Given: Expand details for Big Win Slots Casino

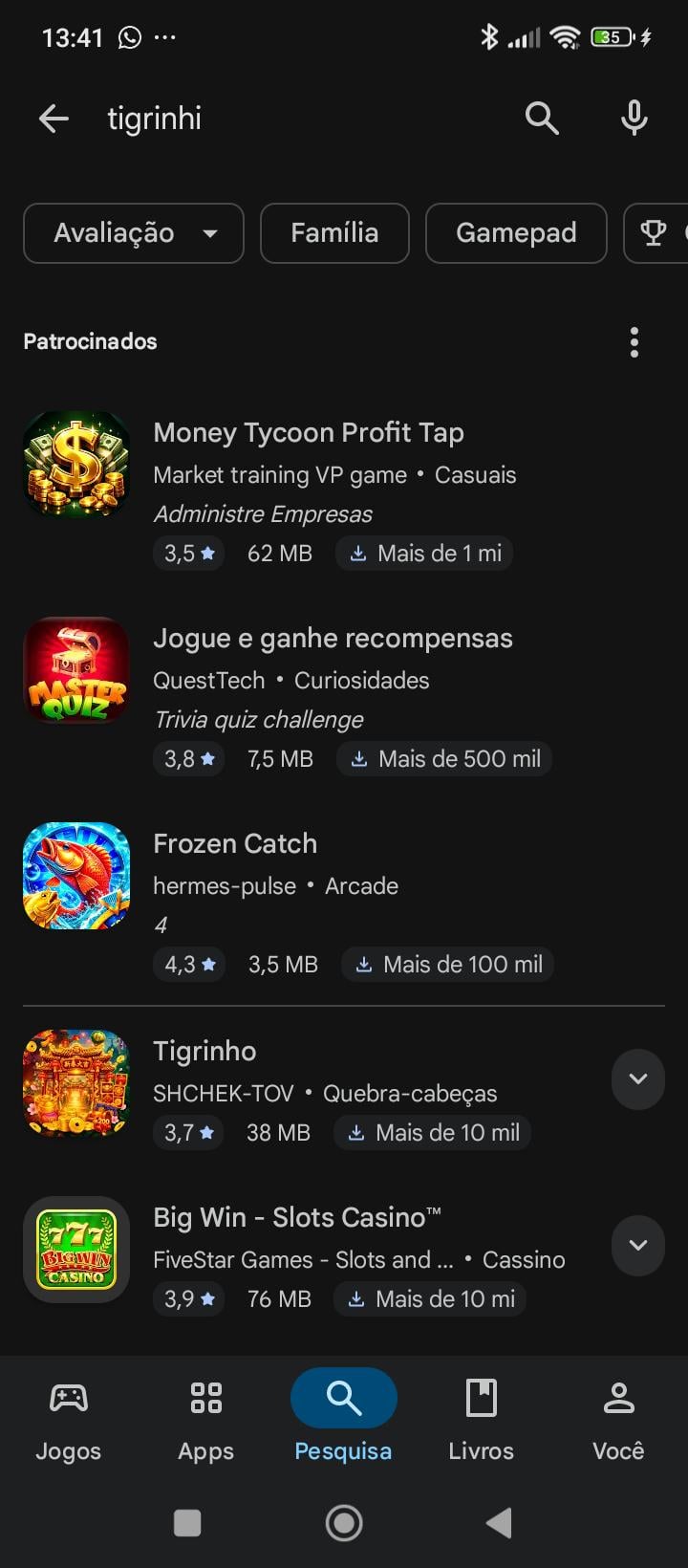Looking at the screenshot, I should point(637,1245).
